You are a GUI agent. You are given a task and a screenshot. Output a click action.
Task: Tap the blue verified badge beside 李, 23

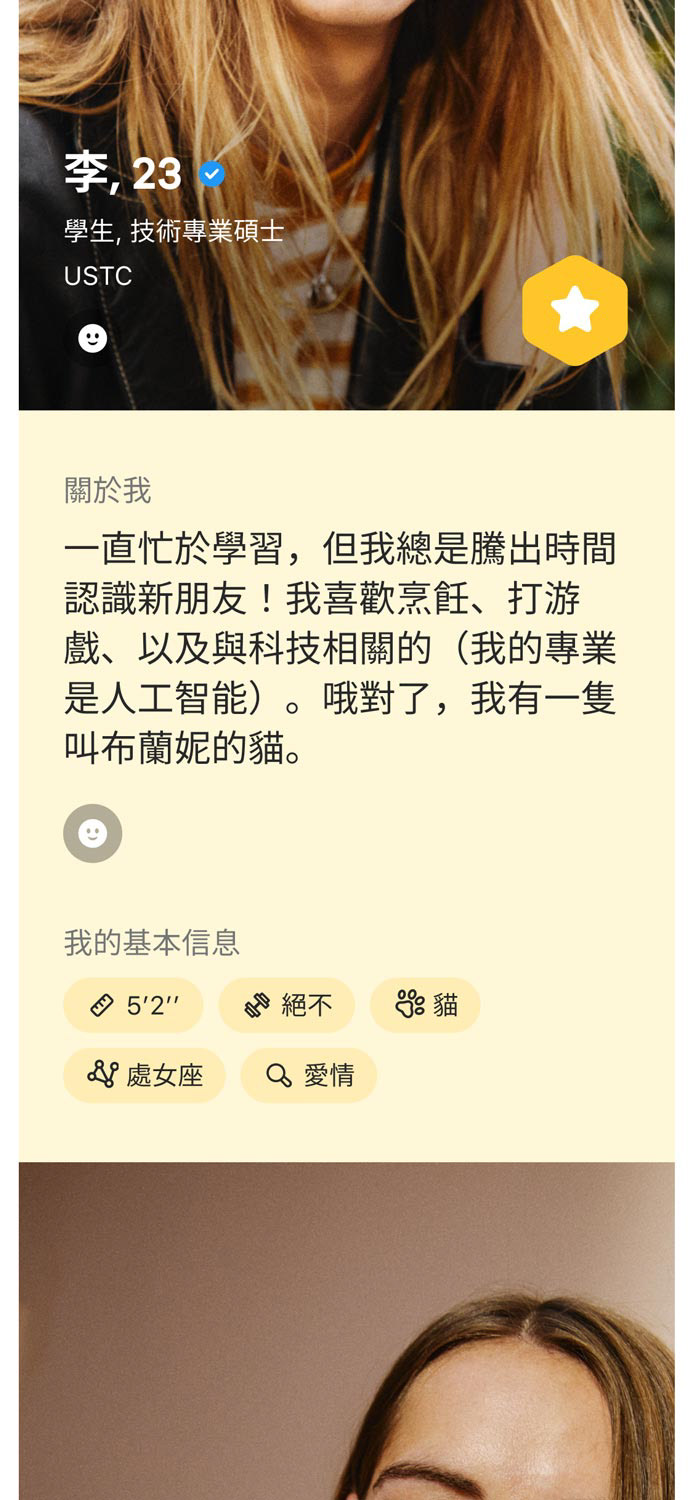pyautogui.click(x=211, y=175)
